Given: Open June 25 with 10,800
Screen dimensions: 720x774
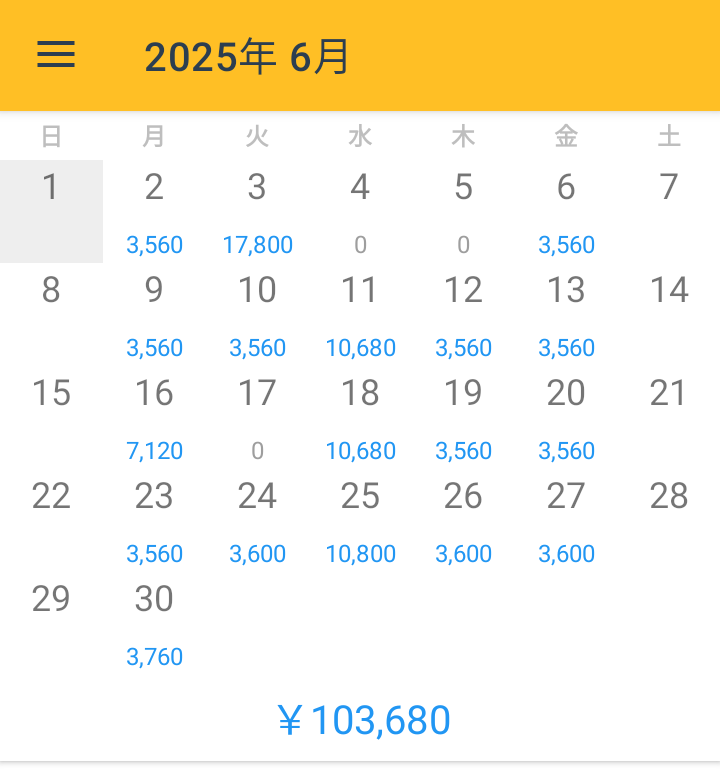Looking at the screenshot, I should click(x=360, y=520).
